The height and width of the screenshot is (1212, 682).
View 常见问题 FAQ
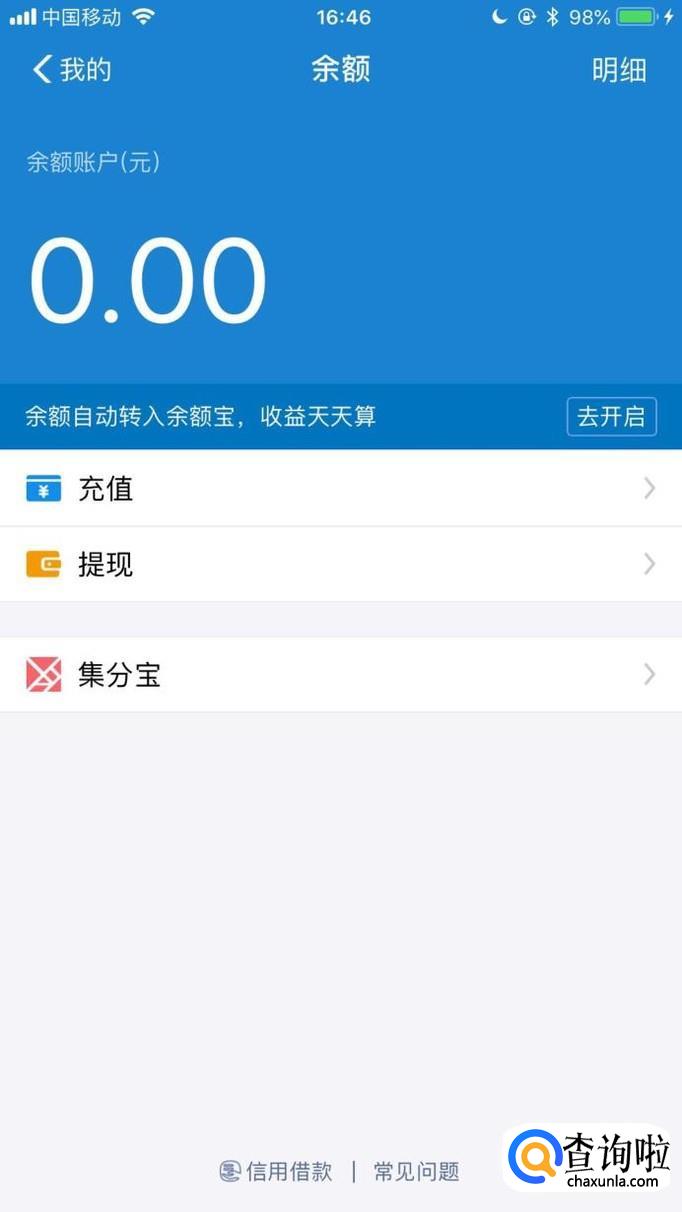pyautogui.click(x=416, y=1171)
